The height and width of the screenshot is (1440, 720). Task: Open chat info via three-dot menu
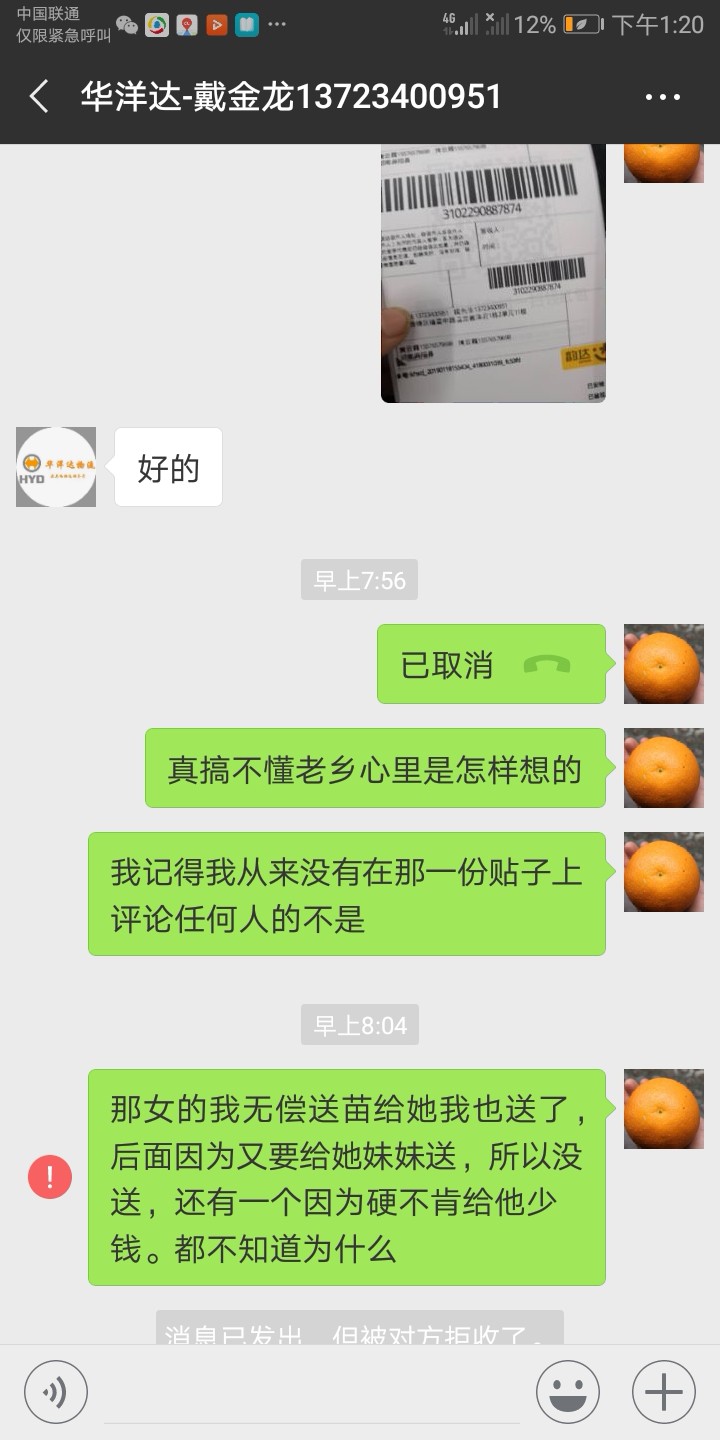click(x=662, y=97)
